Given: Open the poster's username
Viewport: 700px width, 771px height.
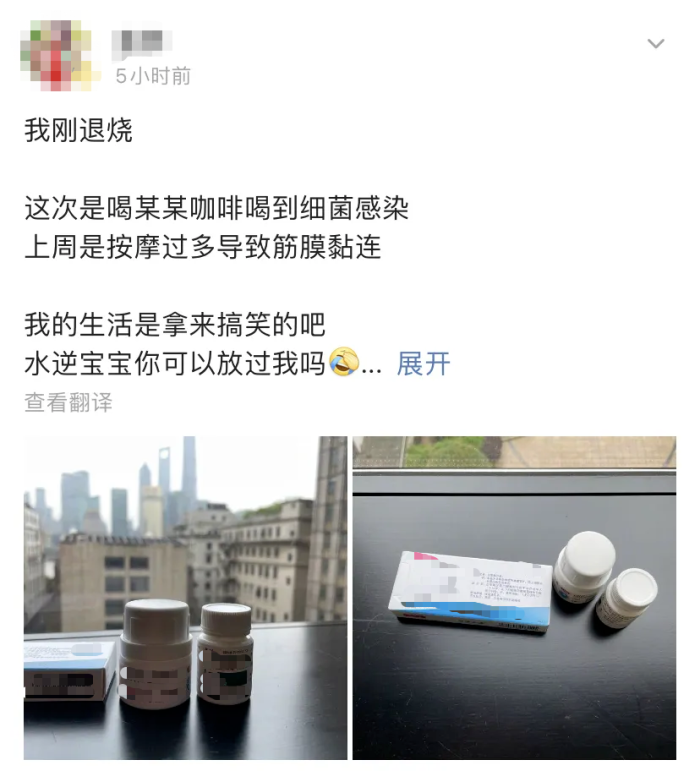Looking at the screenshot, I should point(138,42).
